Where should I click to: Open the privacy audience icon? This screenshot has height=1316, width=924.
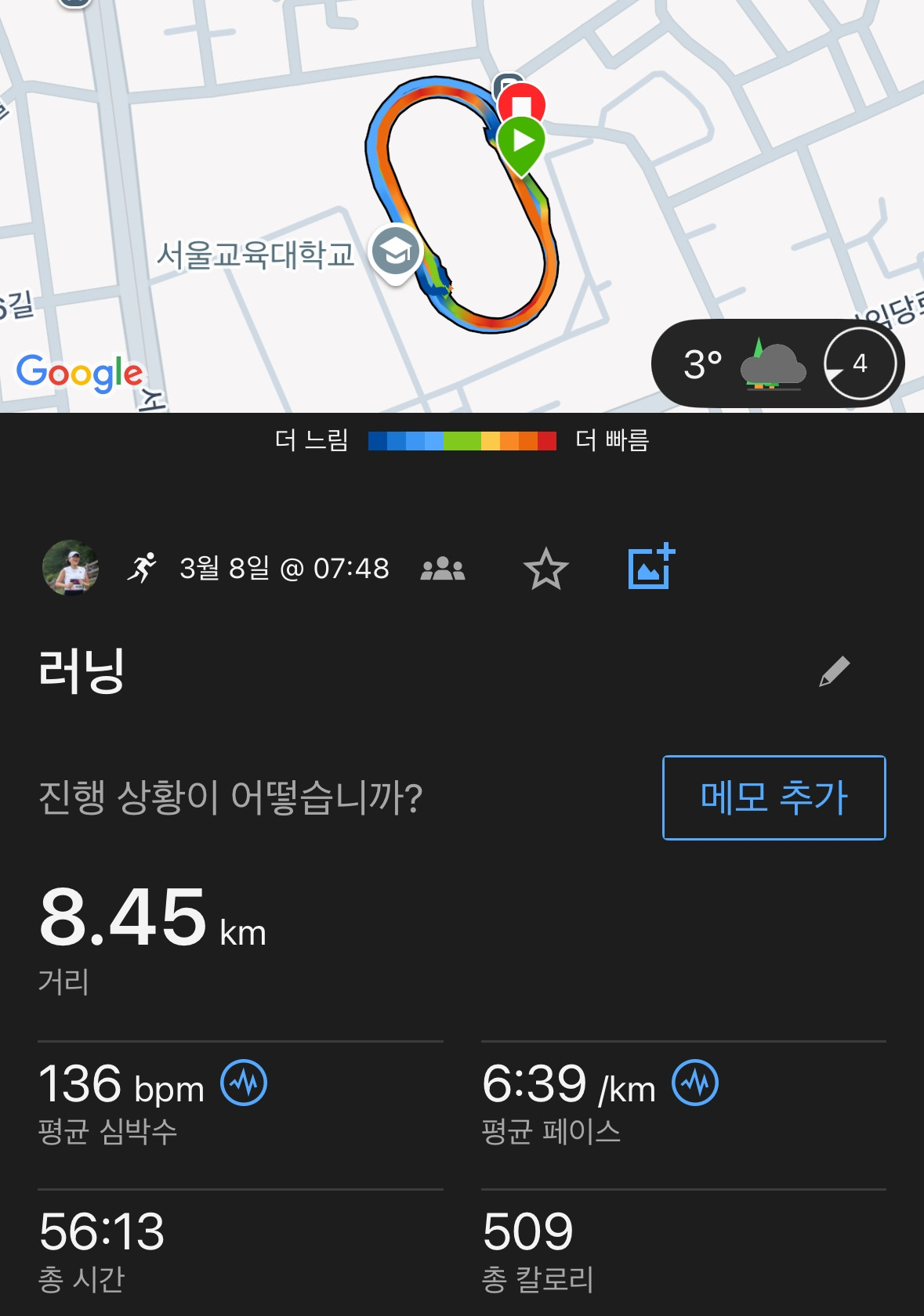pos(443,569)
